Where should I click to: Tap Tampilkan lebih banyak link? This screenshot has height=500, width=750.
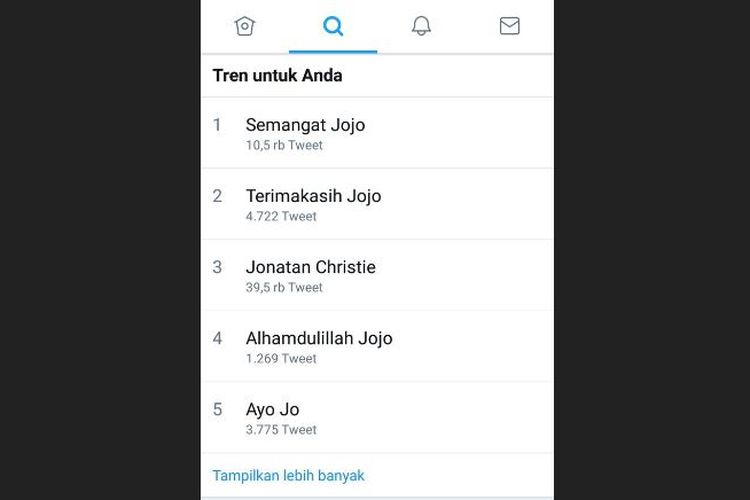288,475
